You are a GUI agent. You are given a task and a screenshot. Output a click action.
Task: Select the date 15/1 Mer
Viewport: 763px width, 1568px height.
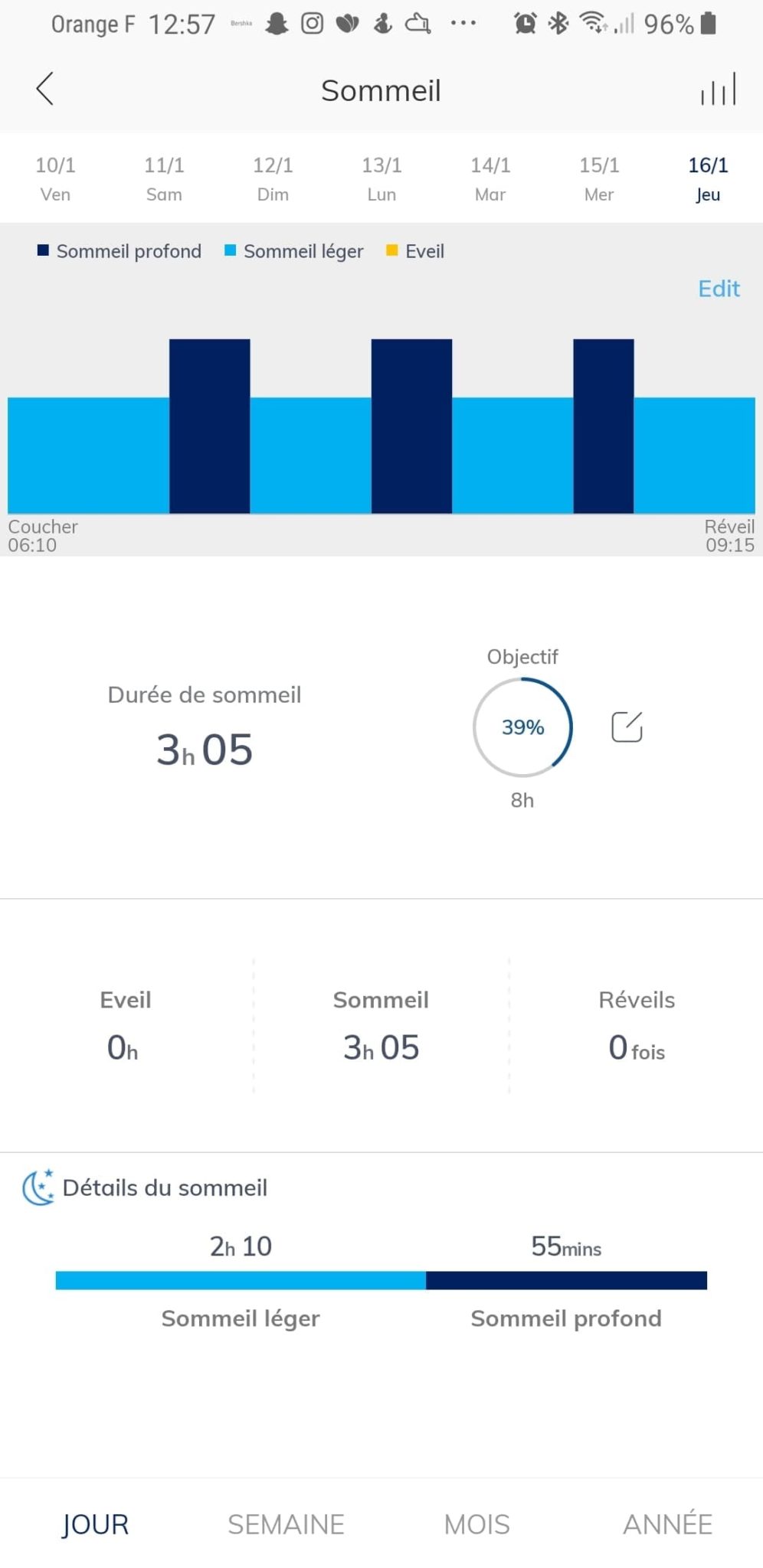tap(599, 178)
